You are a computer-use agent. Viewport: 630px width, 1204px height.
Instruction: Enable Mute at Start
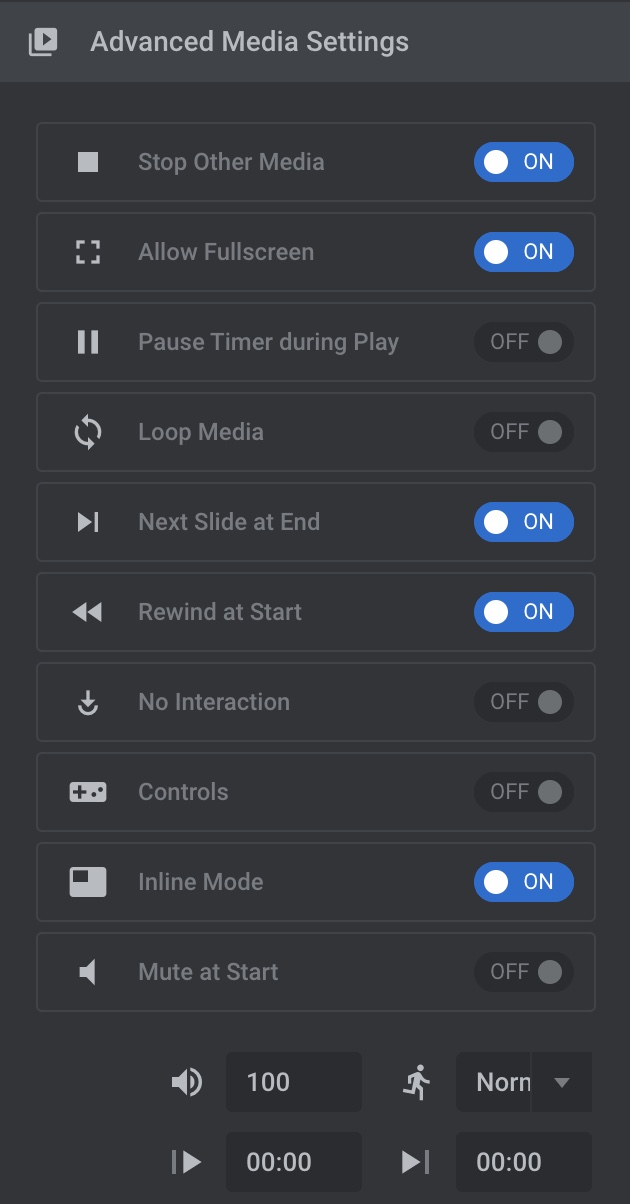(524, 972)
